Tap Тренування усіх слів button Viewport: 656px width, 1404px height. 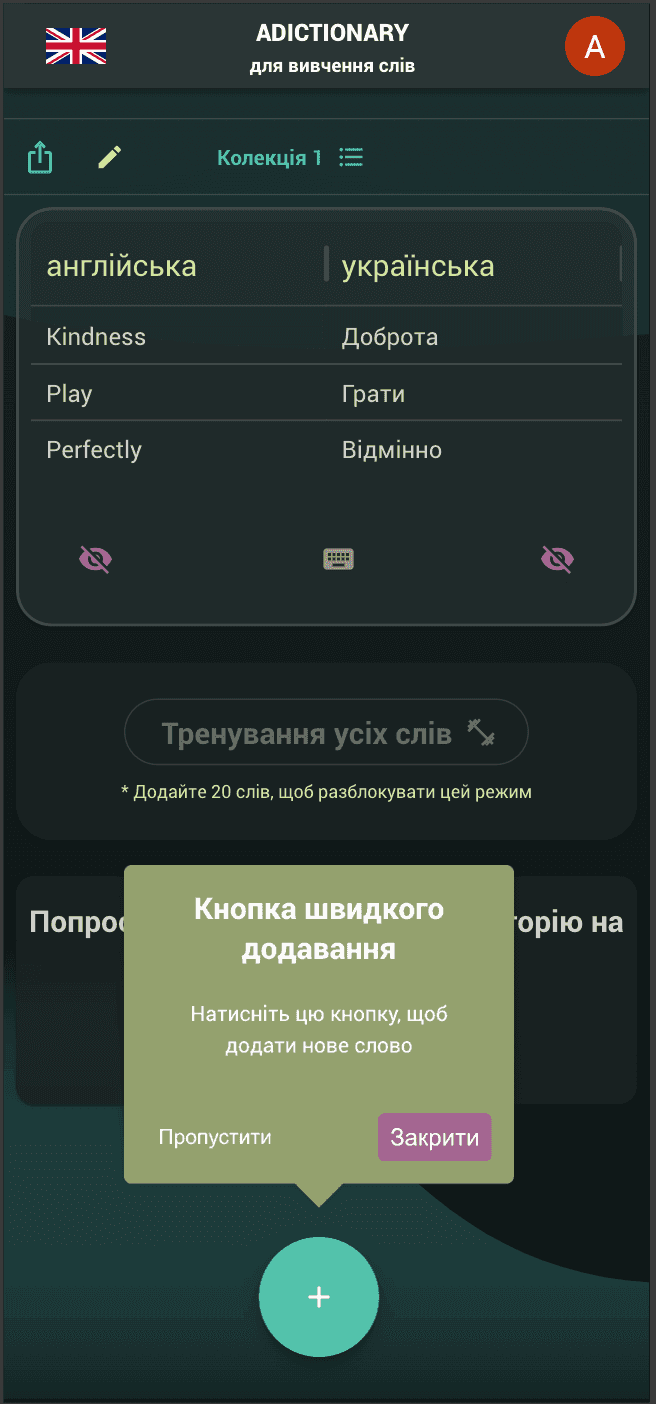(326, 735)
